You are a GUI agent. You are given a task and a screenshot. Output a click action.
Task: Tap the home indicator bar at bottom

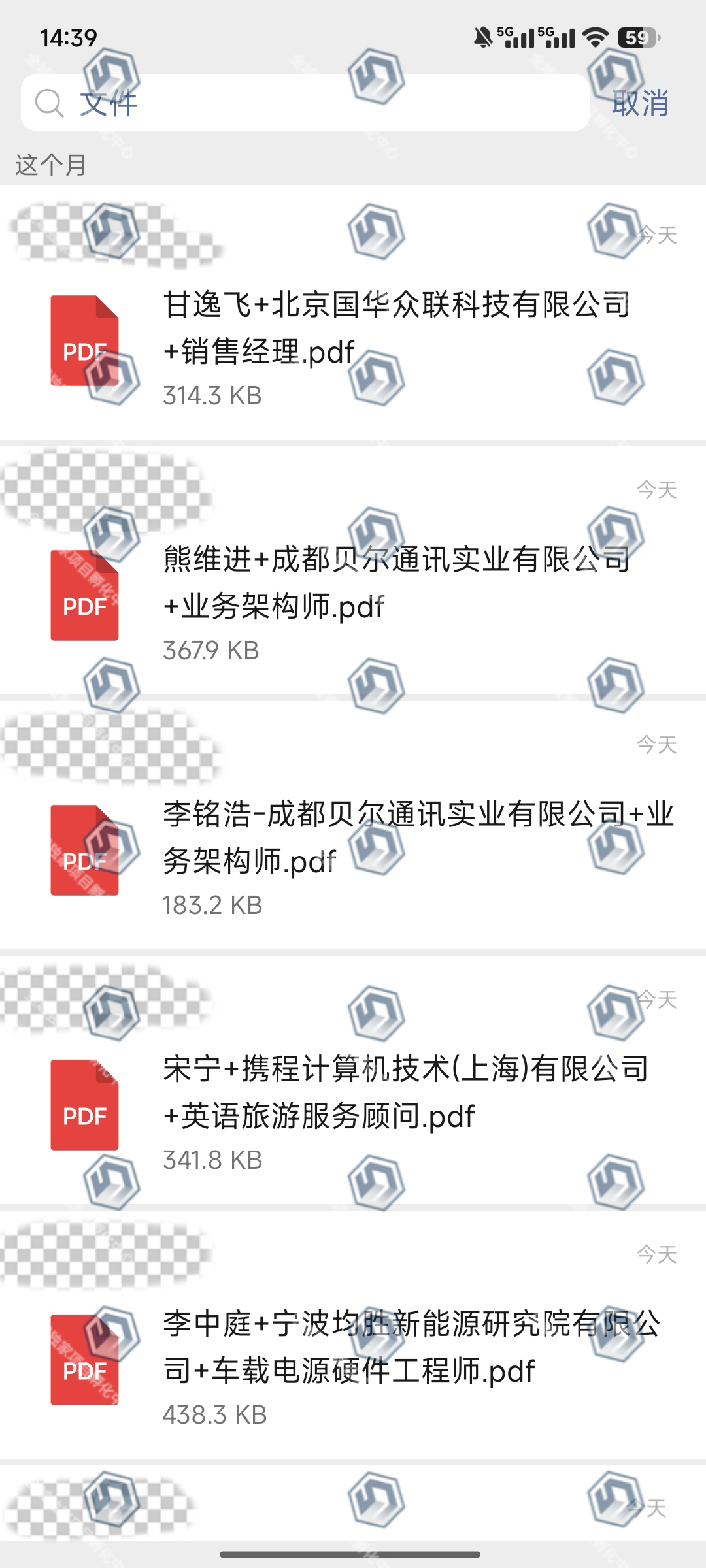click(x=353, y=1554)
